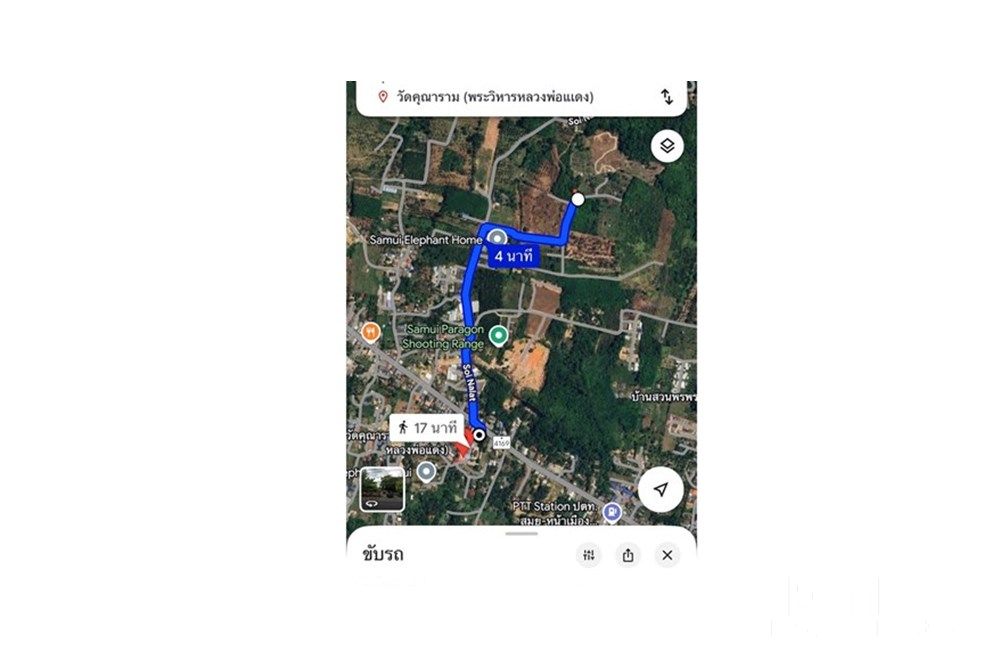Recenter map with the navigation arrow
The width and height of the screenshot is (1000, 667).
[x=660, y=490]
